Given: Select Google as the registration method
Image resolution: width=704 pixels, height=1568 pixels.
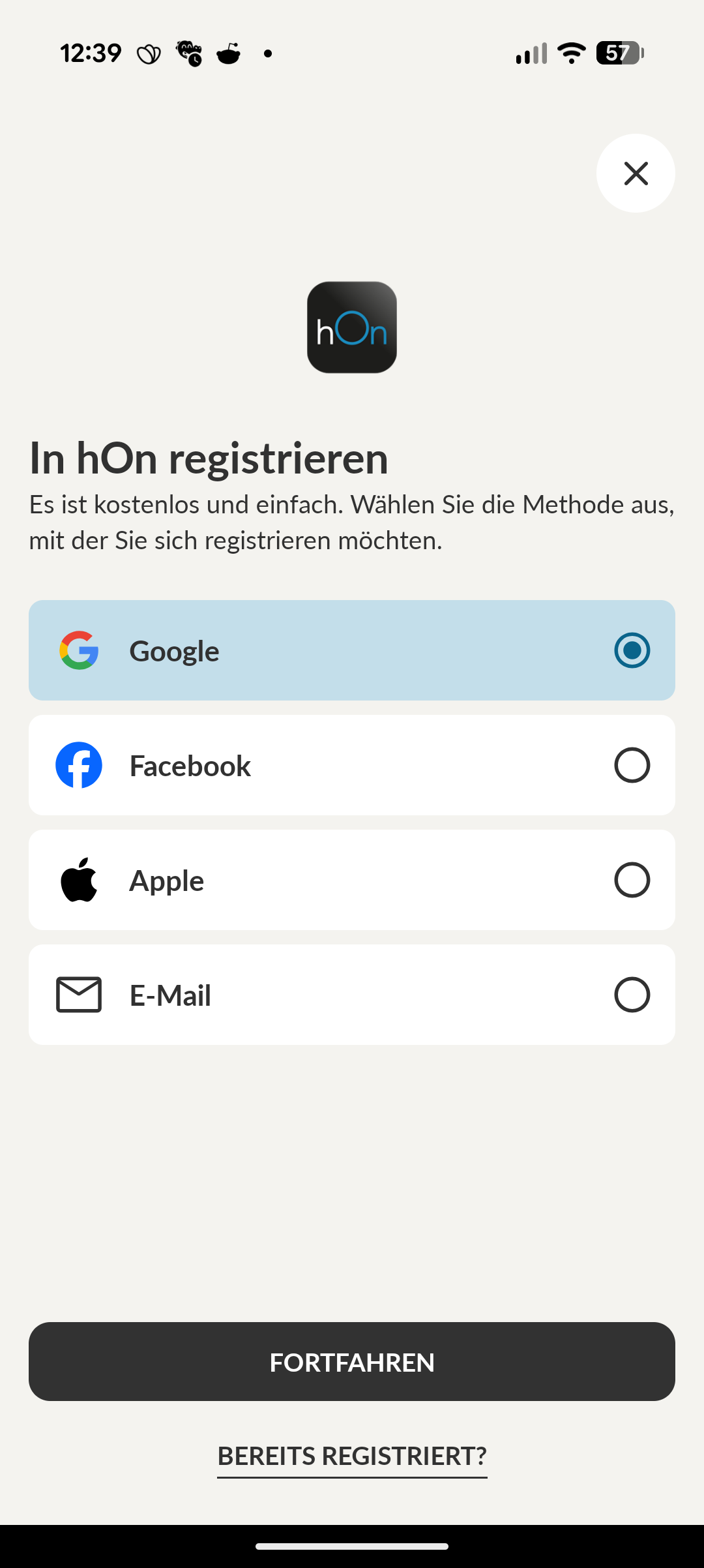Looking at the screenshot, I should (352, 650).
